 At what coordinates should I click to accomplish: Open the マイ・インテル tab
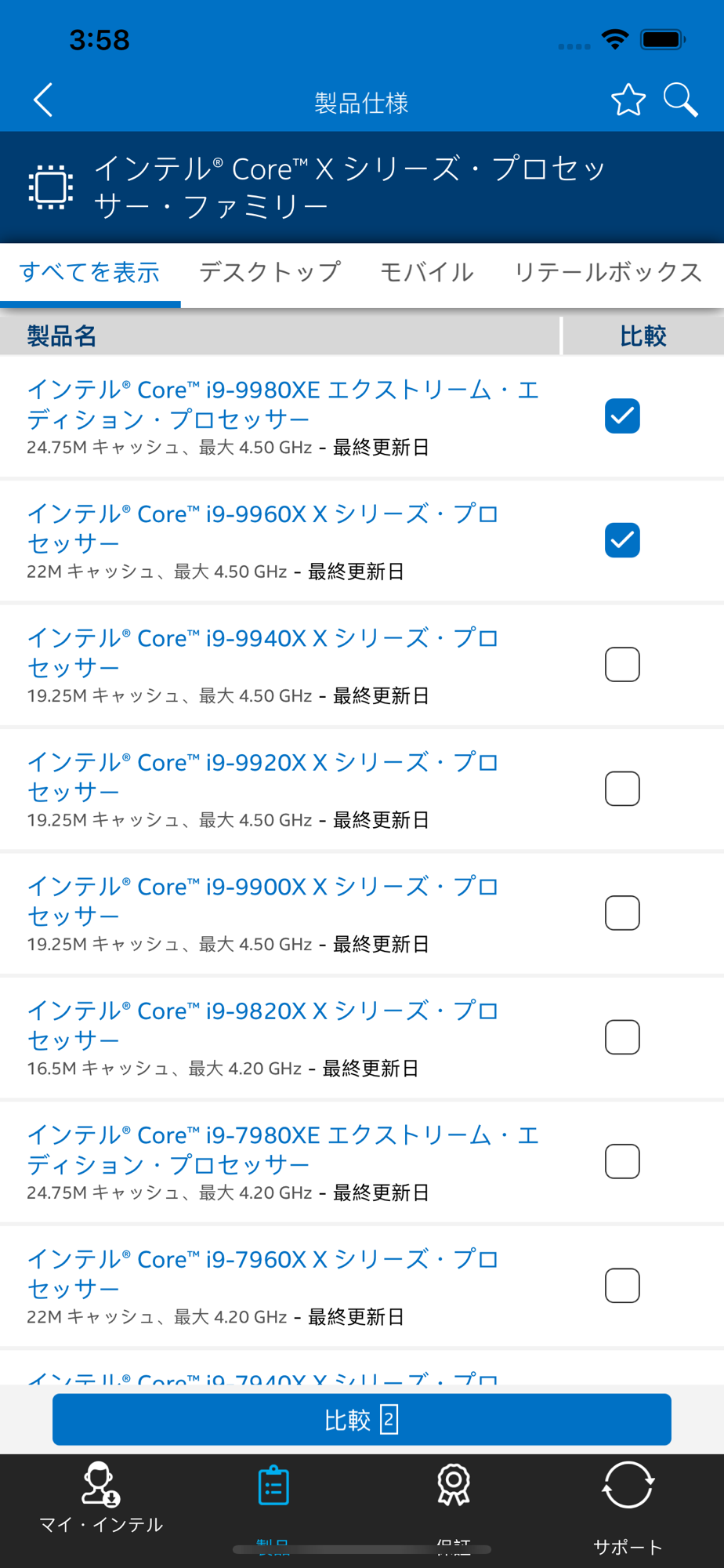pyautogui.click(x=100, y=1497)
